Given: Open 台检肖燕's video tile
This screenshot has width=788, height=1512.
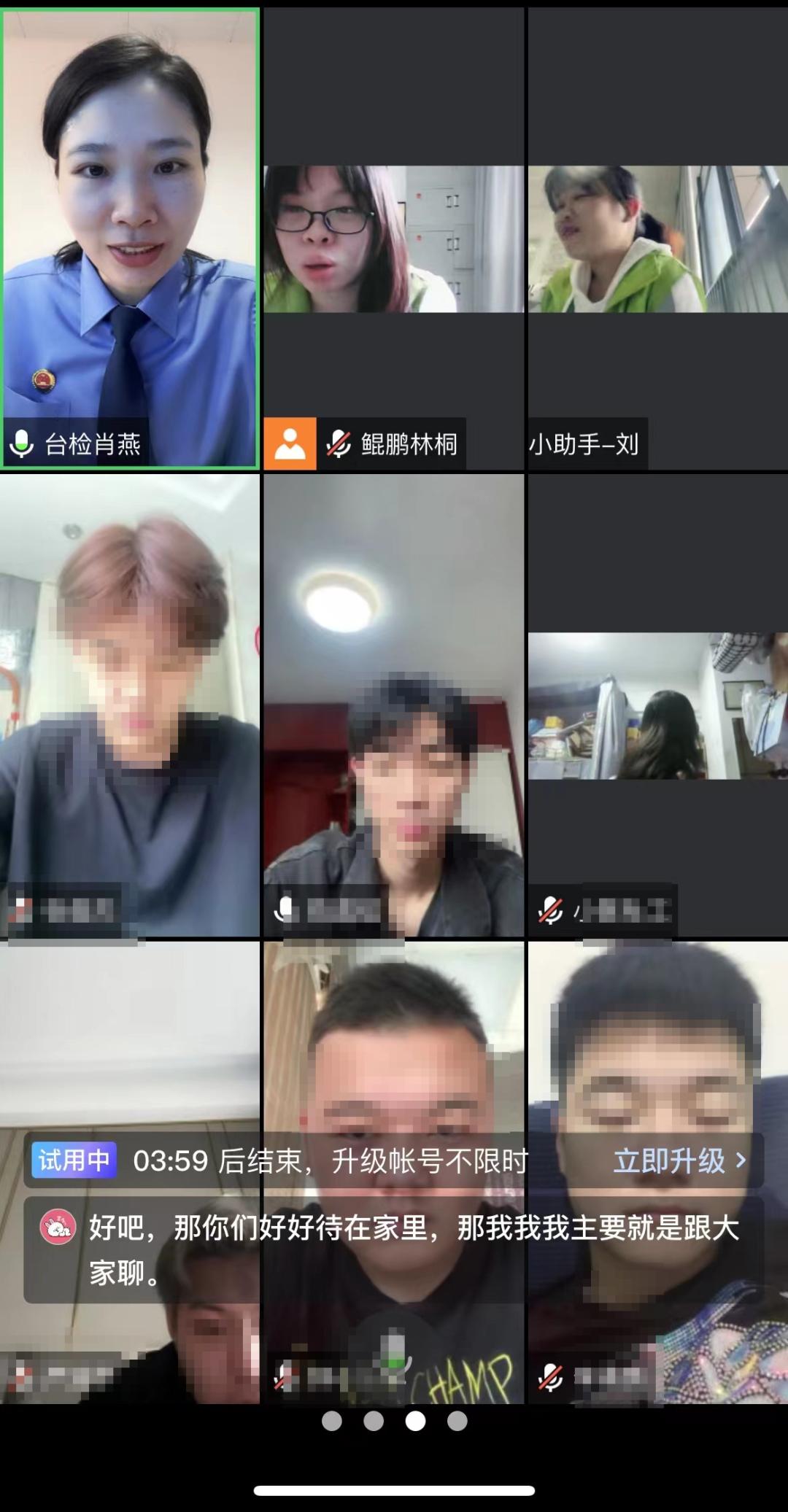Looking at the screenshot, I should [130, 239].
